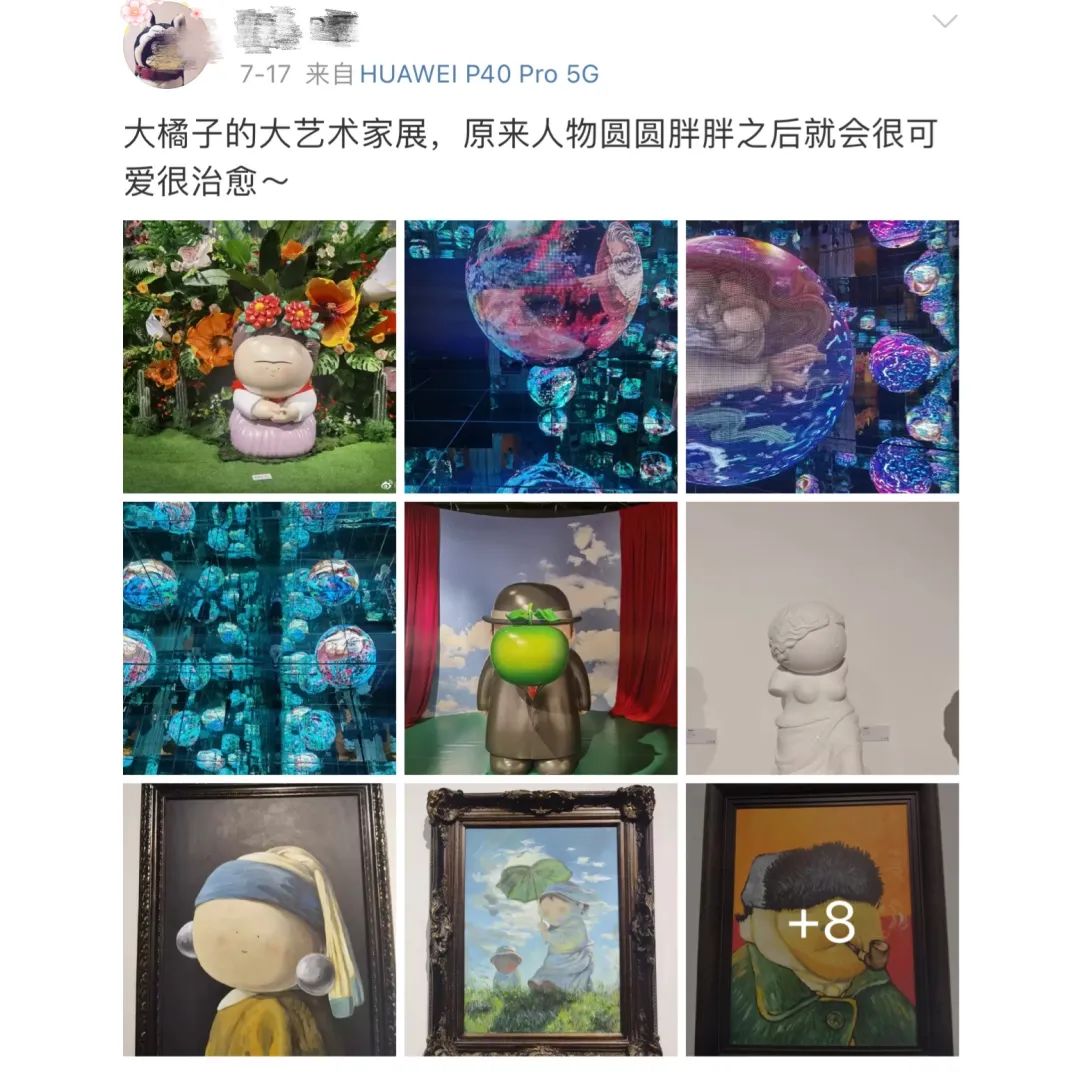The width and height of the screenshot is (1080, 1080).
Task: Open the mirrored room of many spheres photo
Action: [259, 638]
